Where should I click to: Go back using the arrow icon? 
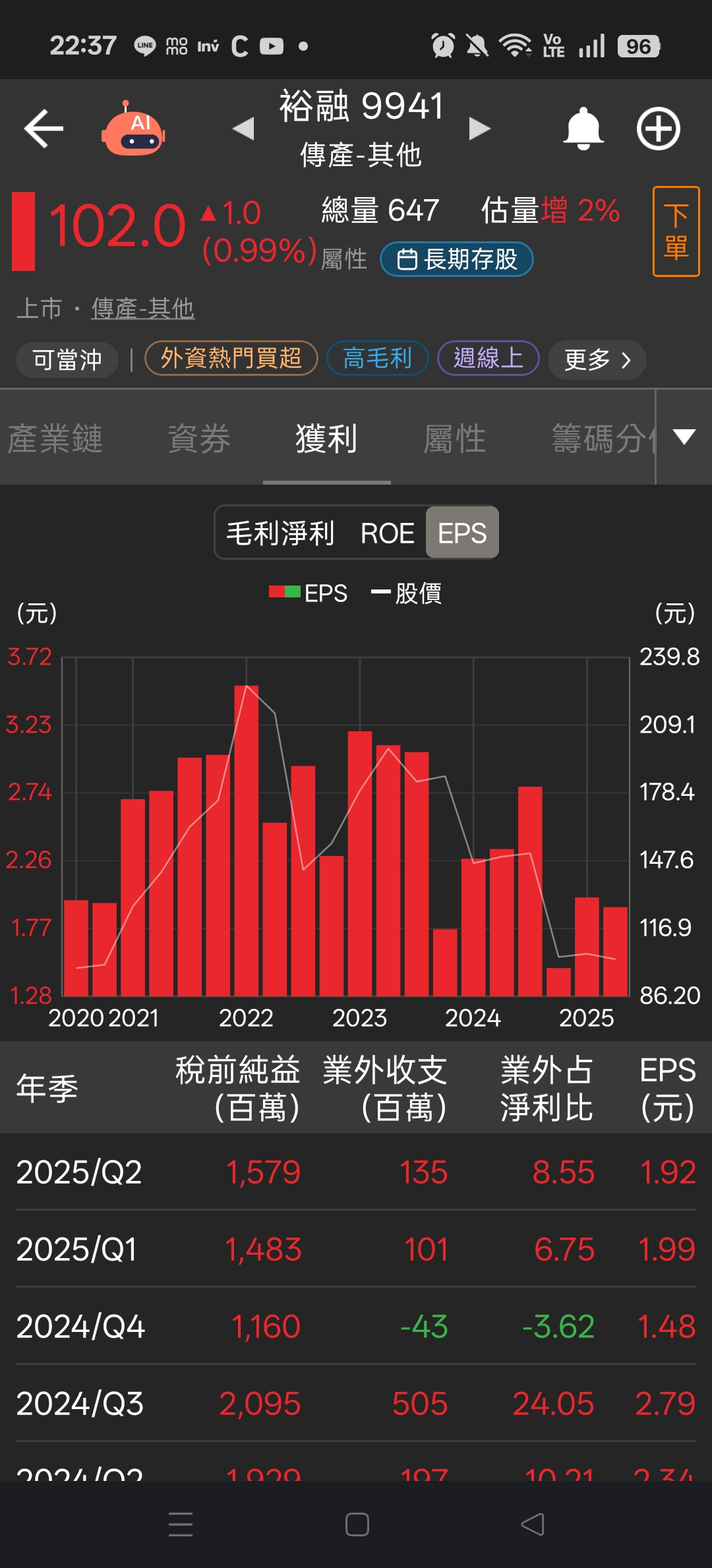[44, 128]
